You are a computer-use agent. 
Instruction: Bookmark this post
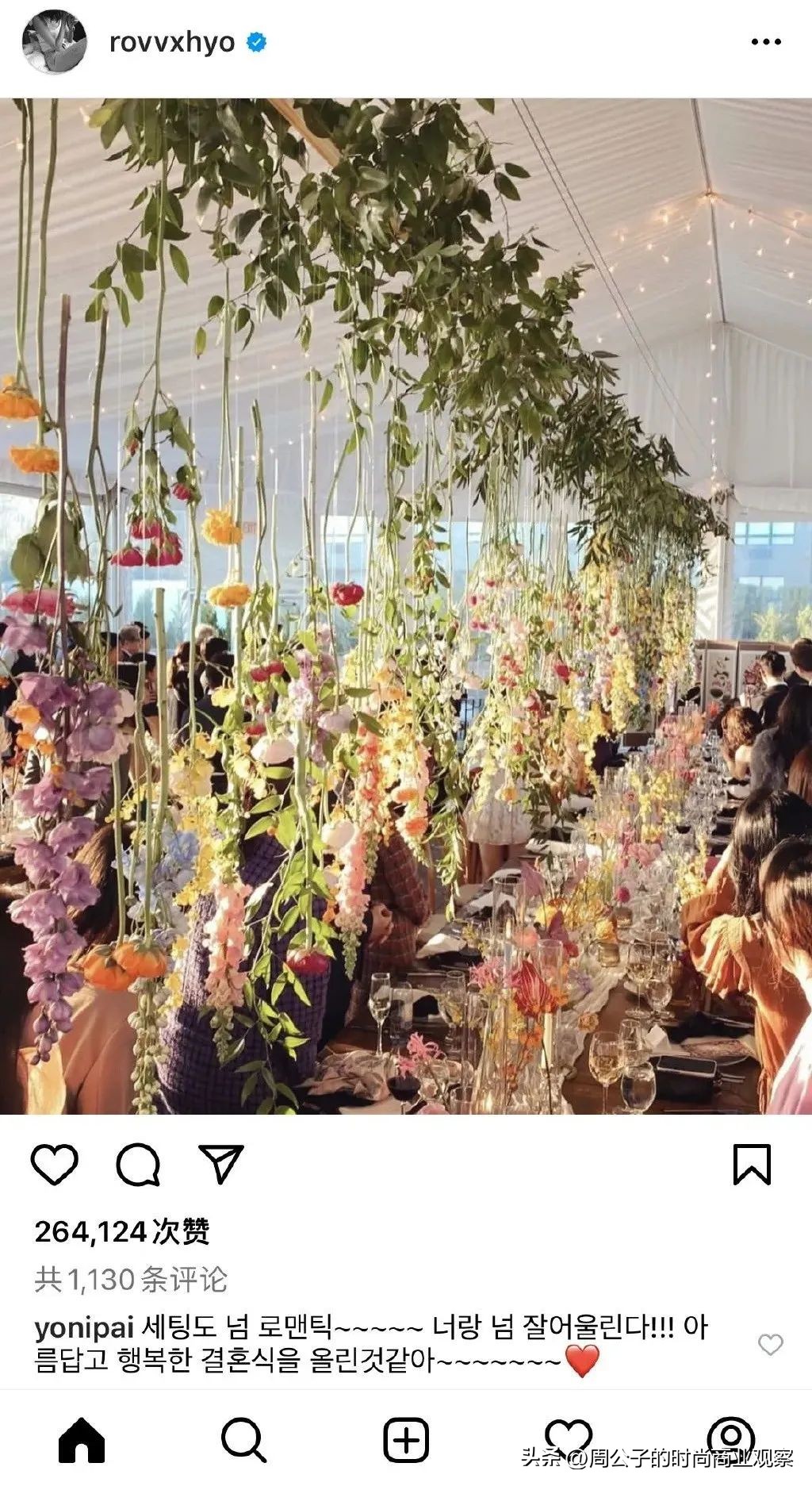751,1165
